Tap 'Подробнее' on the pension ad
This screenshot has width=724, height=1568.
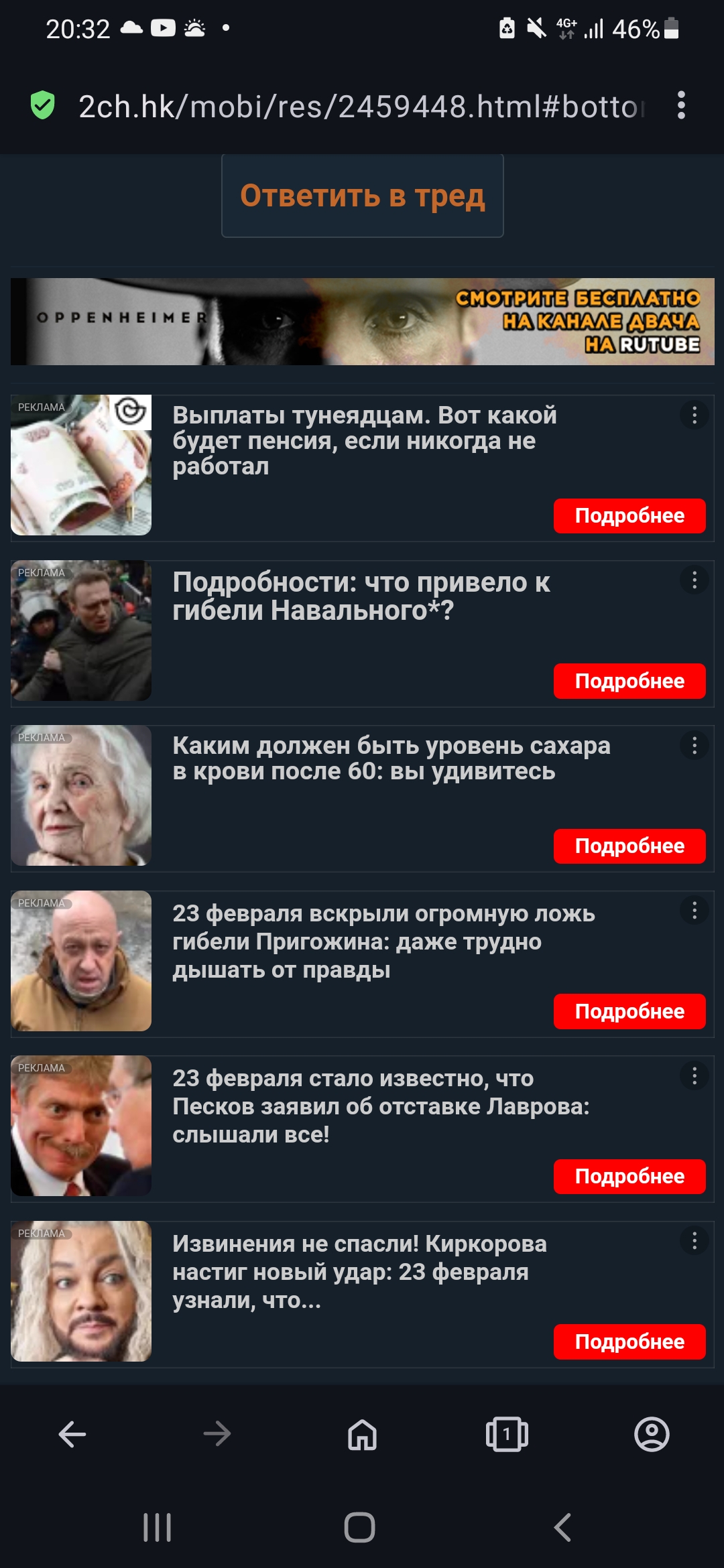pos(629,516)
